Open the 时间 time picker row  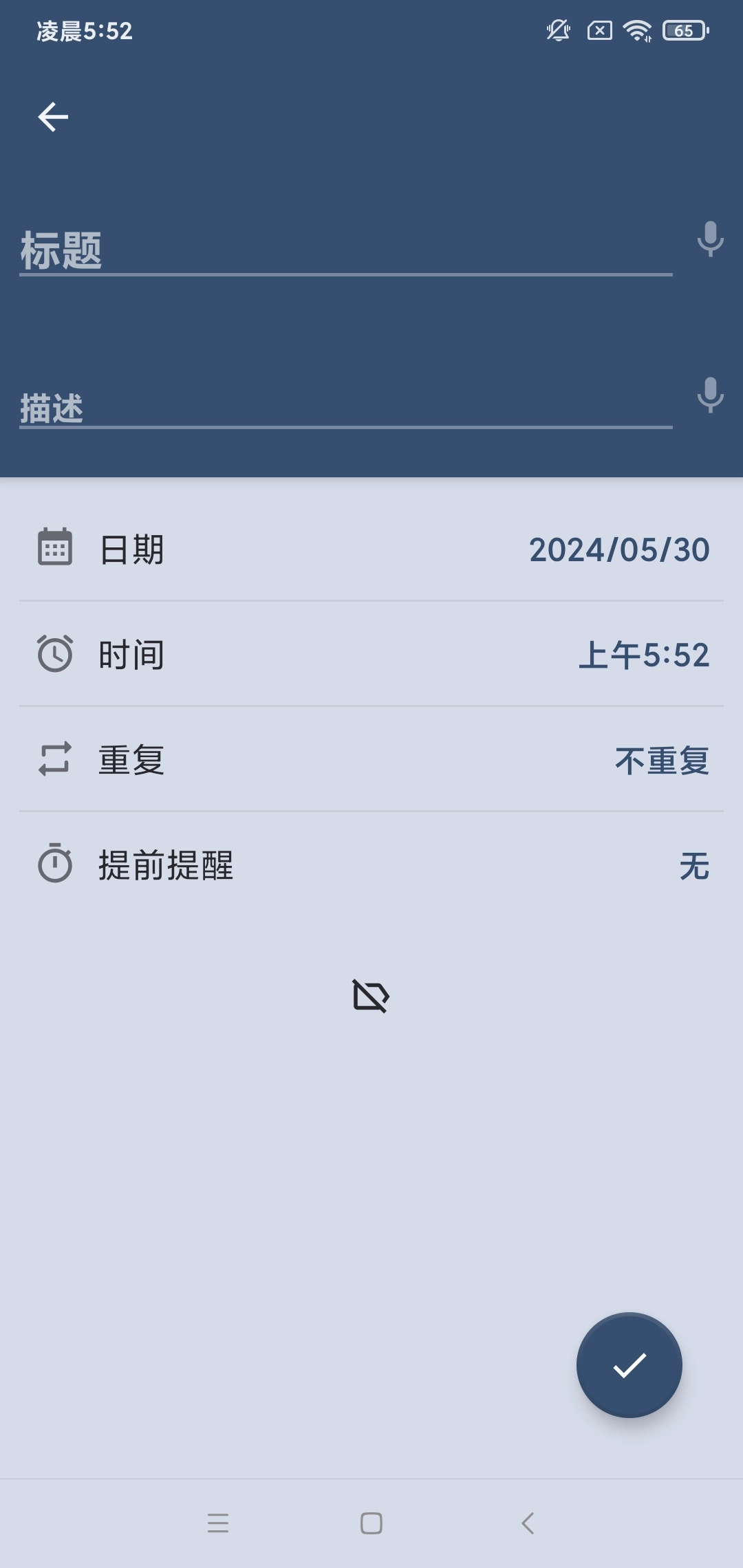click(x=371, y=655)
